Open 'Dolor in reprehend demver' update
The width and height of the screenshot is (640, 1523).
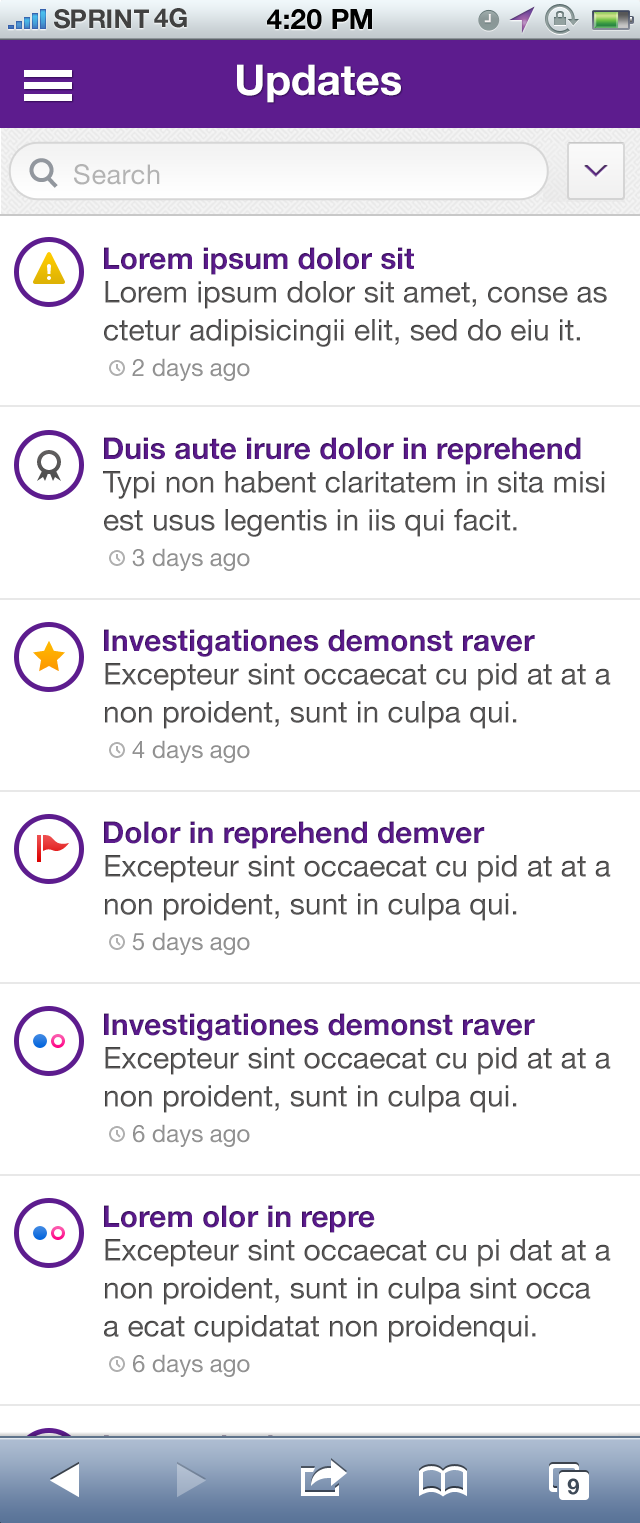[x=293, y=833]
